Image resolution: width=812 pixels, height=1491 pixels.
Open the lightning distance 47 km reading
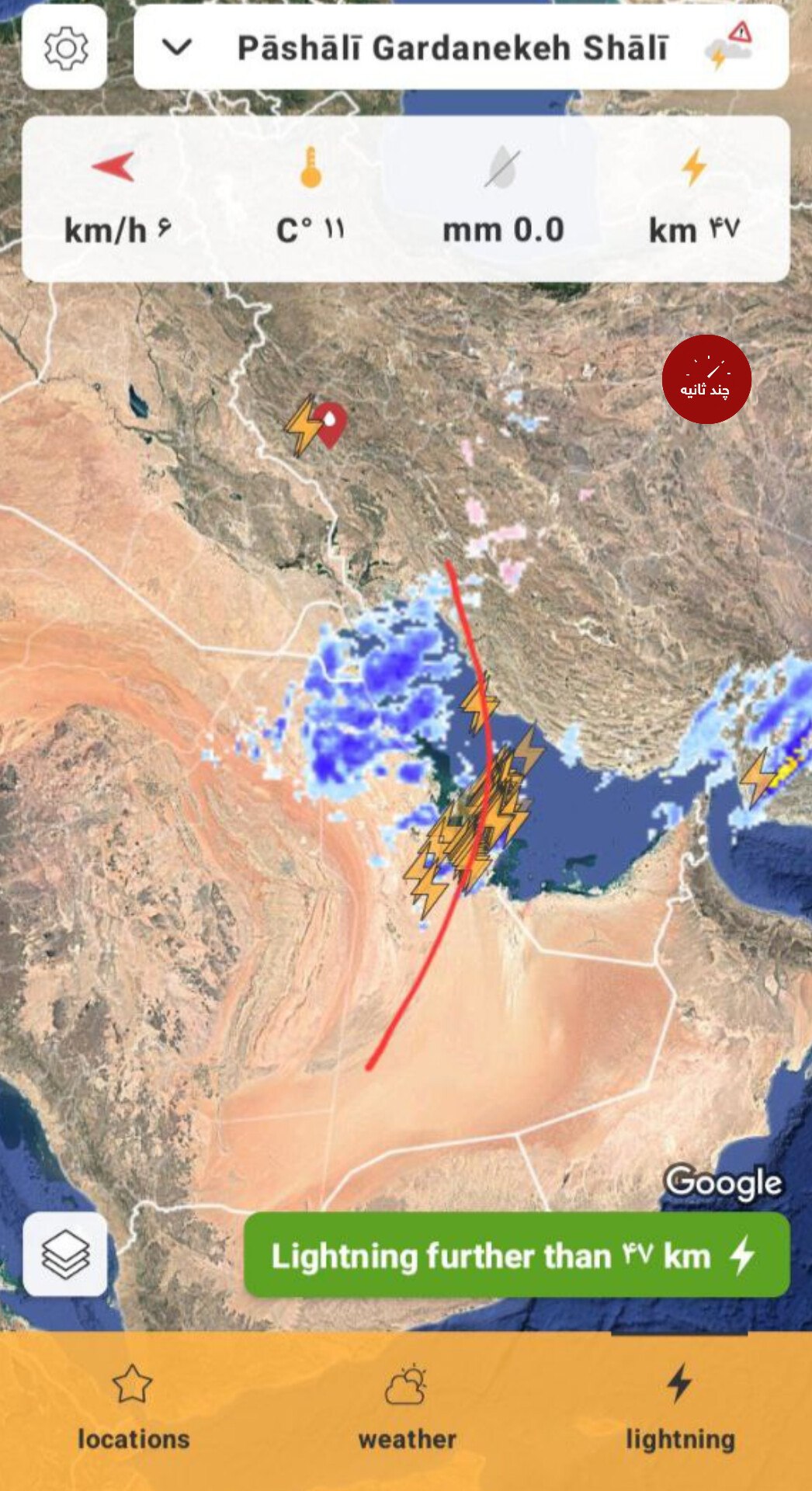point(694,200)
